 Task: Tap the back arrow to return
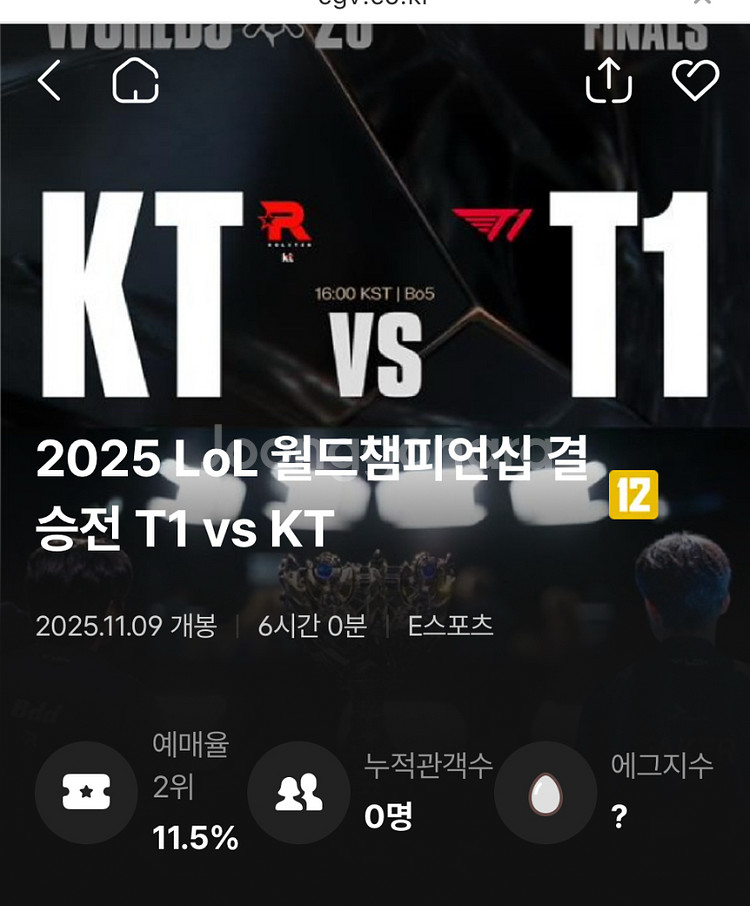(50, 82)
